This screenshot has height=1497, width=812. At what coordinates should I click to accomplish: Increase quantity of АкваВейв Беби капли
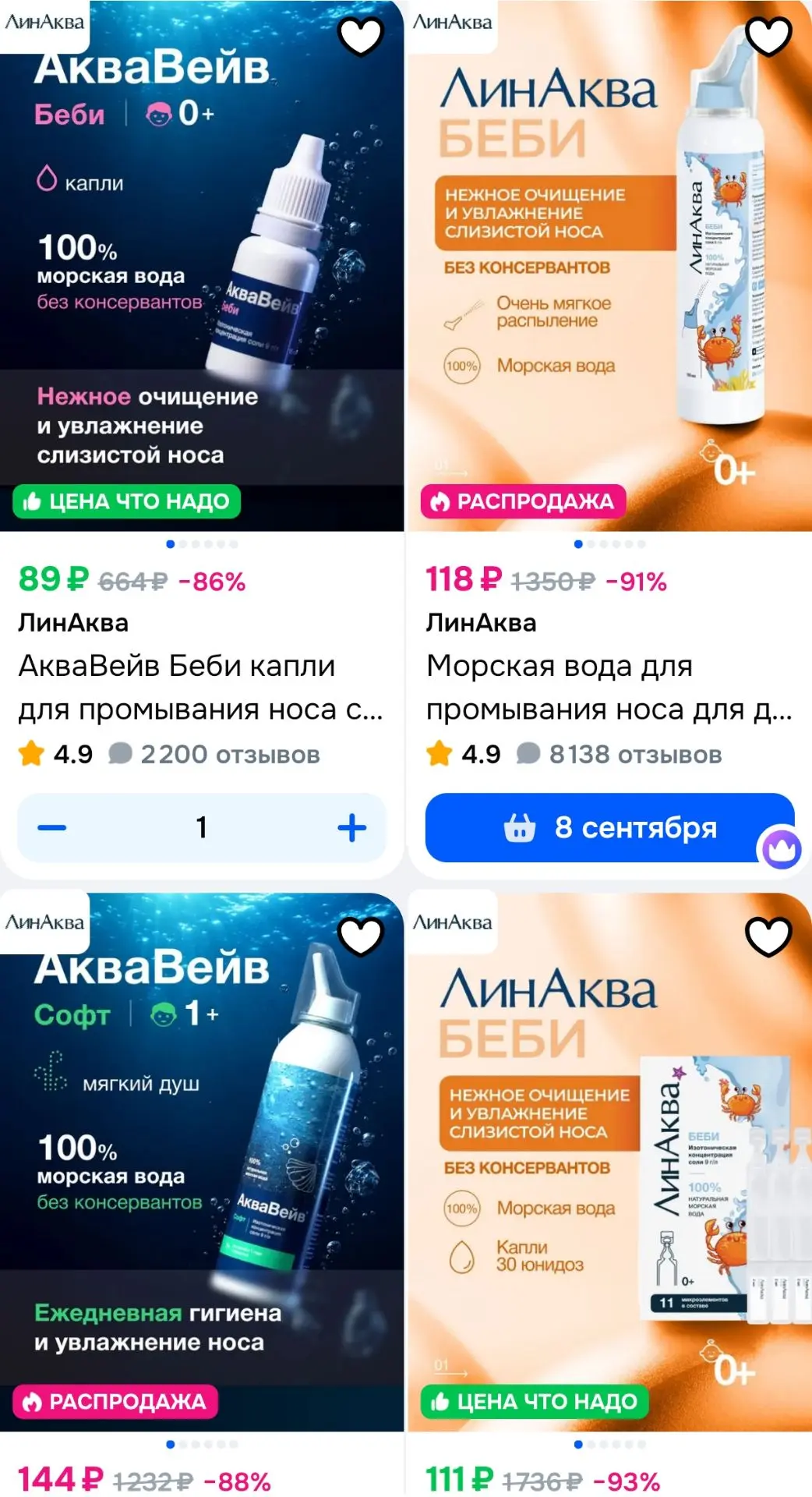coord(352,827)
